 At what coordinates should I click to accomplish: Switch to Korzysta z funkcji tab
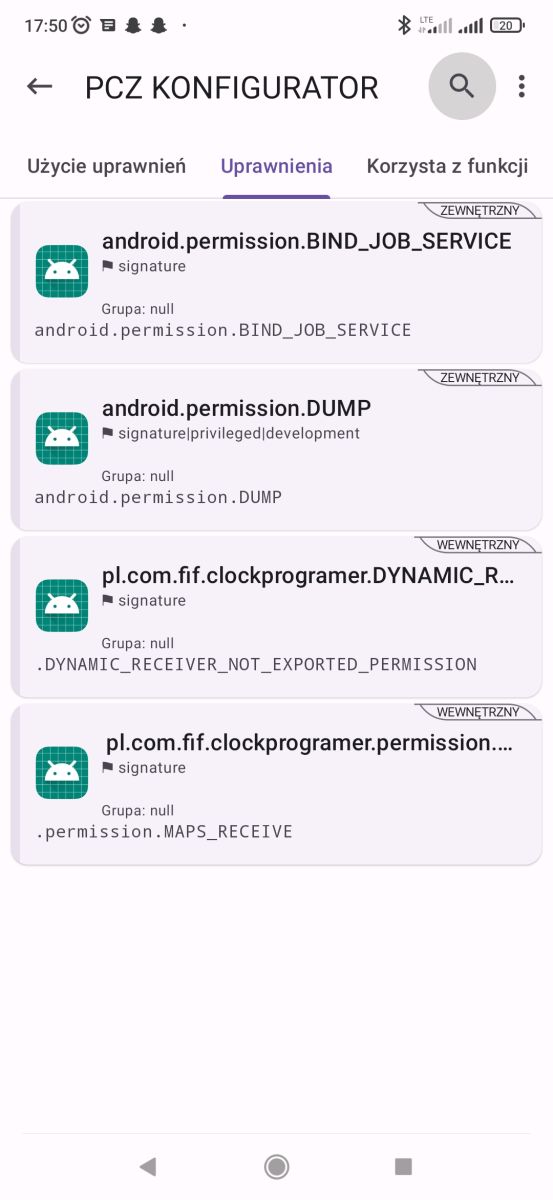pyautogui.click(x=447, y=166)
